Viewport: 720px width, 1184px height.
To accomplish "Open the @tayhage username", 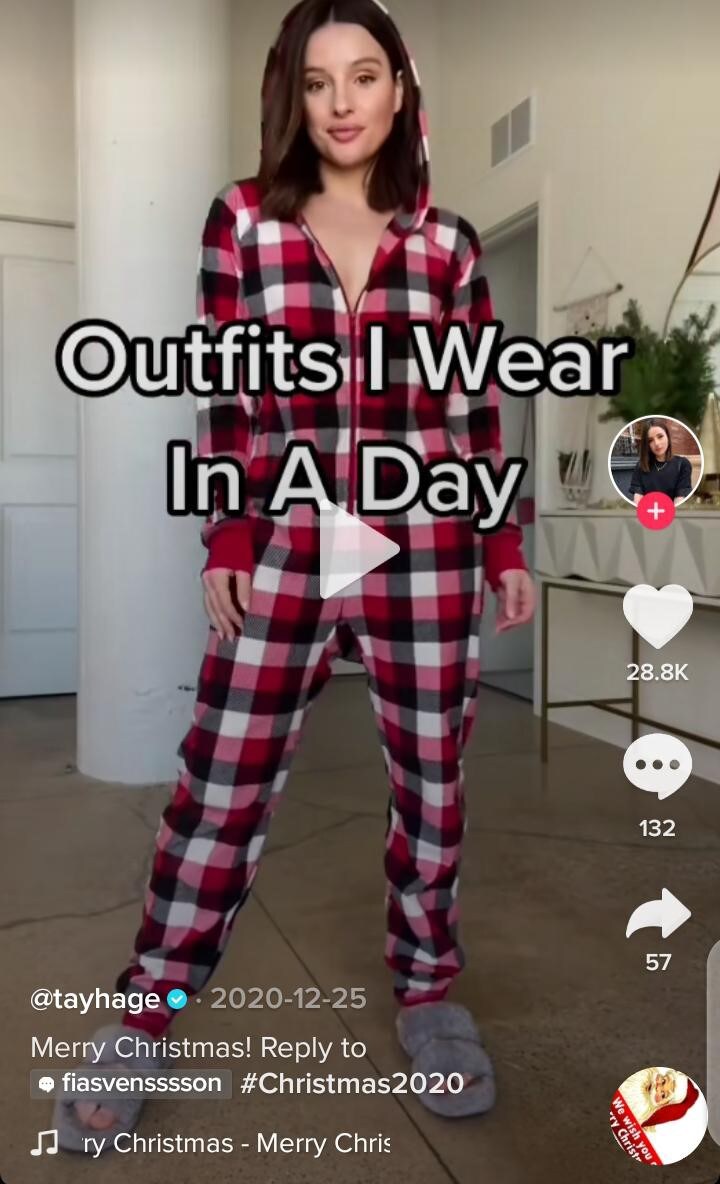I will [96, 999].
